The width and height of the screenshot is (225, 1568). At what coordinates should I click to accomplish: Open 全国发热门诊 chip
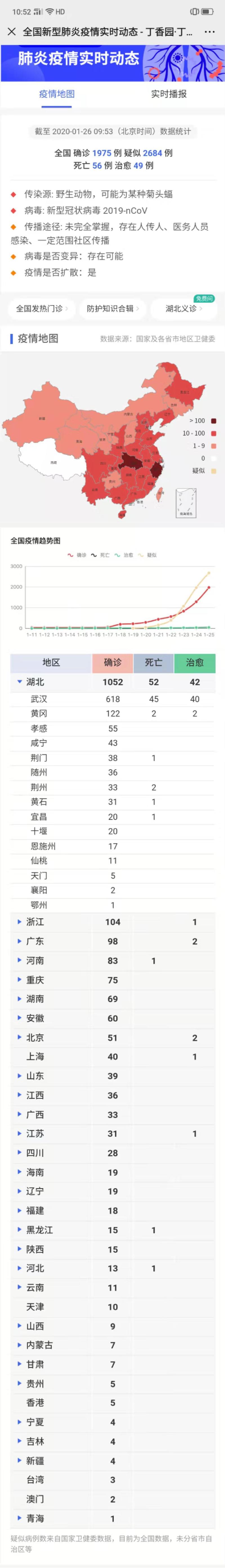[42, 309]
